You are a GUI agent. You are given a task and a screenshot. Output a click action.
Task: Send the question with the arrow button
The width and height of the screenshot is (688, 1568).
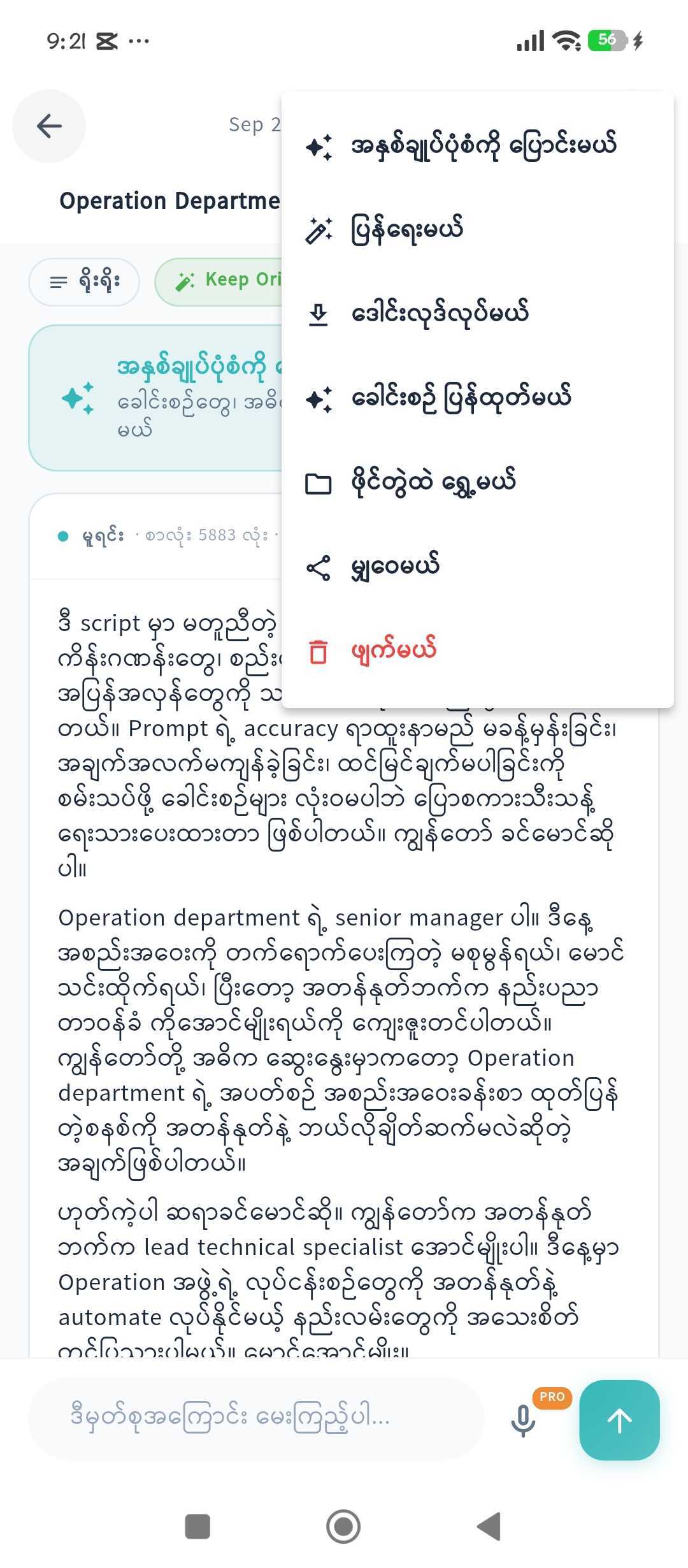point(619,1420)
